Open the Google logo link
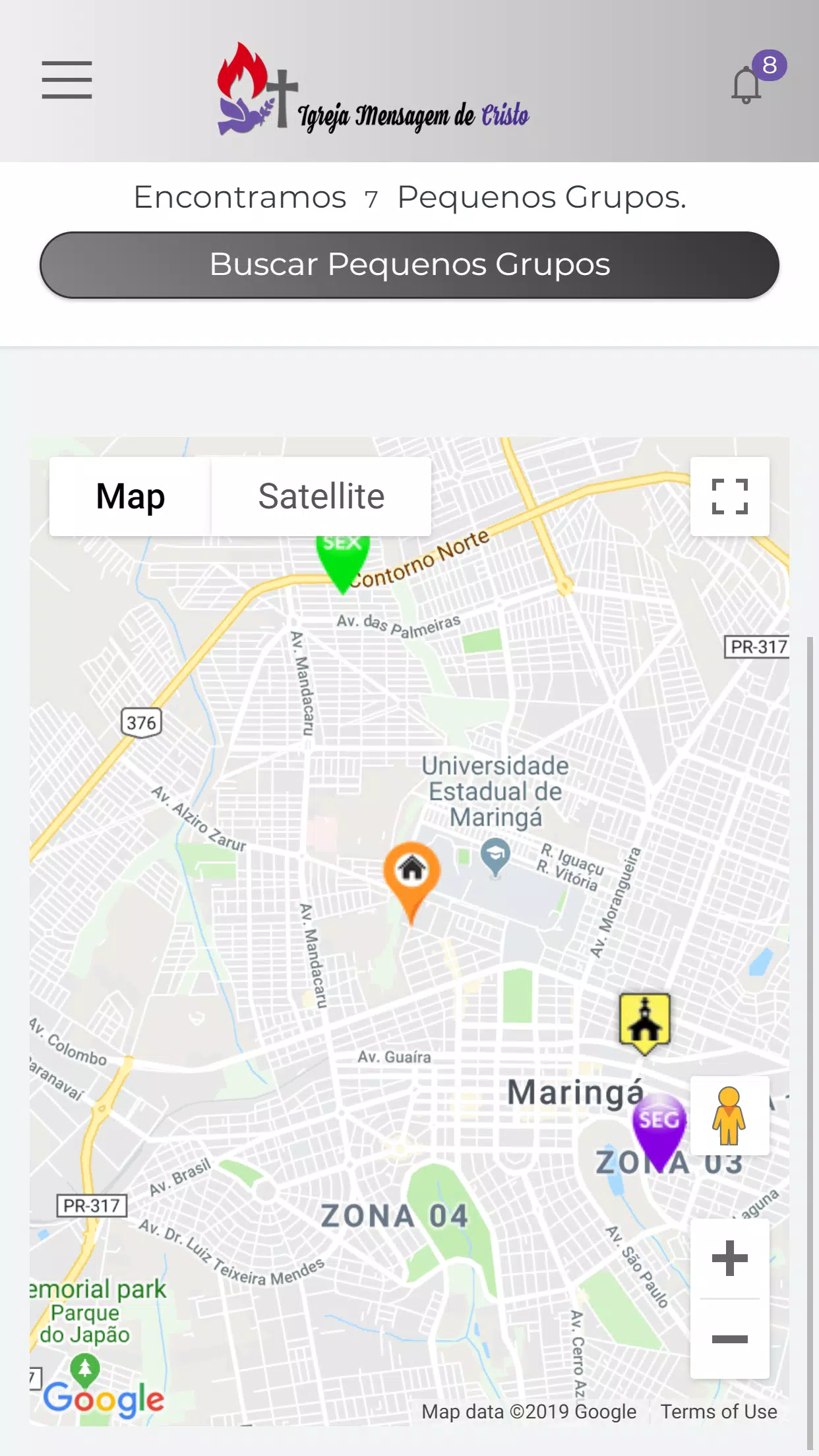Screen dimensions: 819x1456 pos(104,1399)
